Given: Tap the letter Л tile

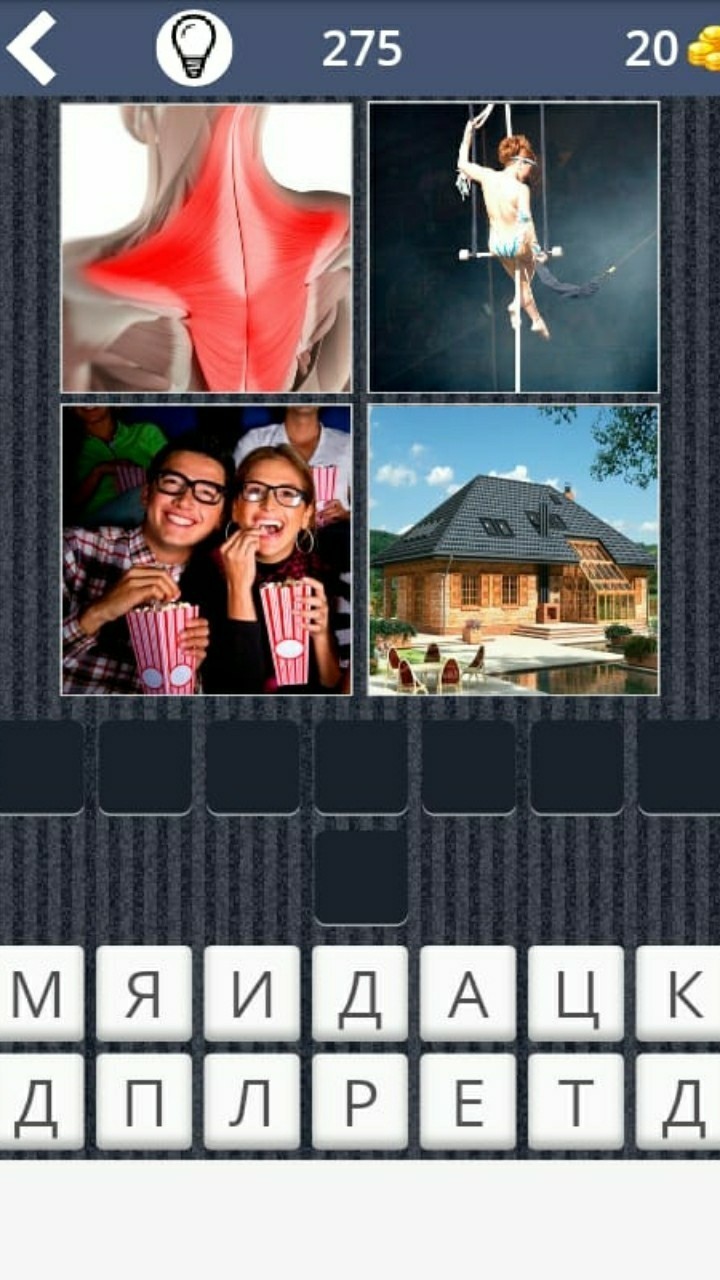Looking at the screenshot, I should pos(252,1102).
